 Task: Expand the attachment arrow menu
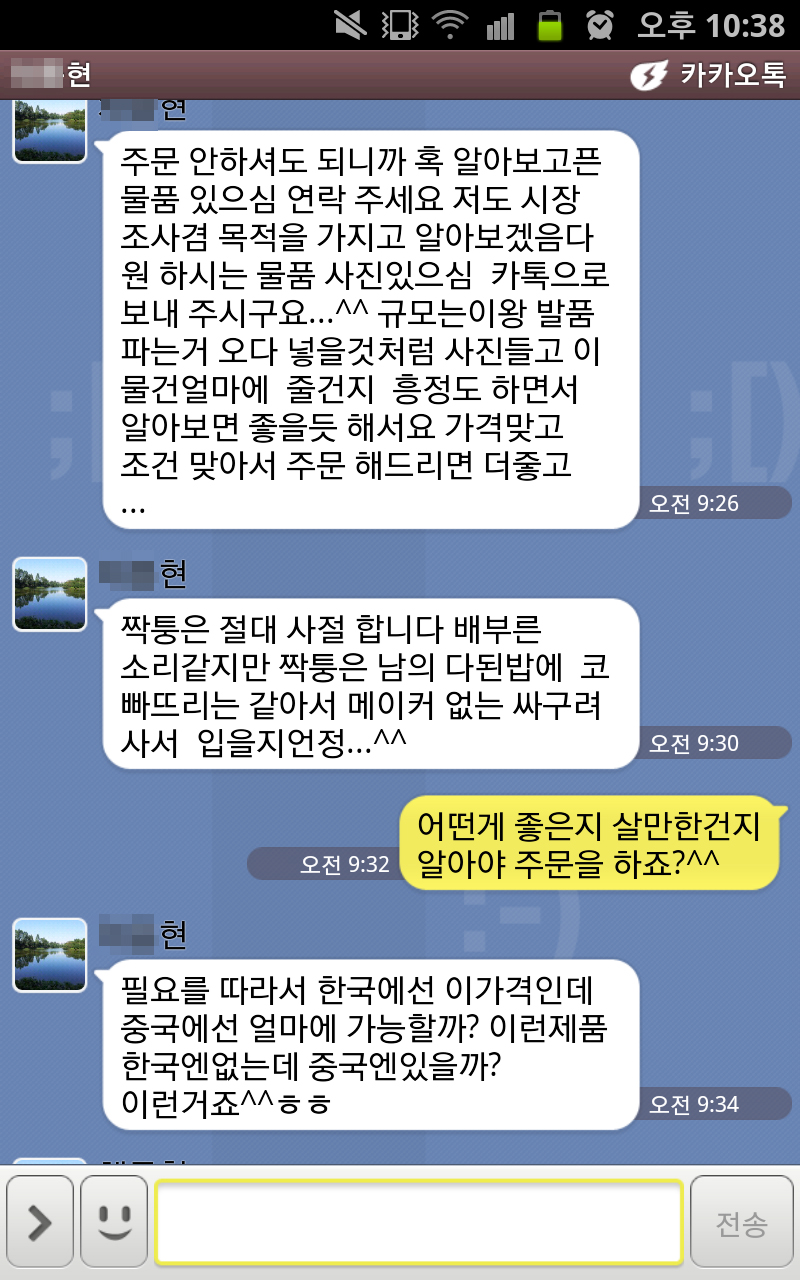pyautogui.click(x=40, y=1222)
